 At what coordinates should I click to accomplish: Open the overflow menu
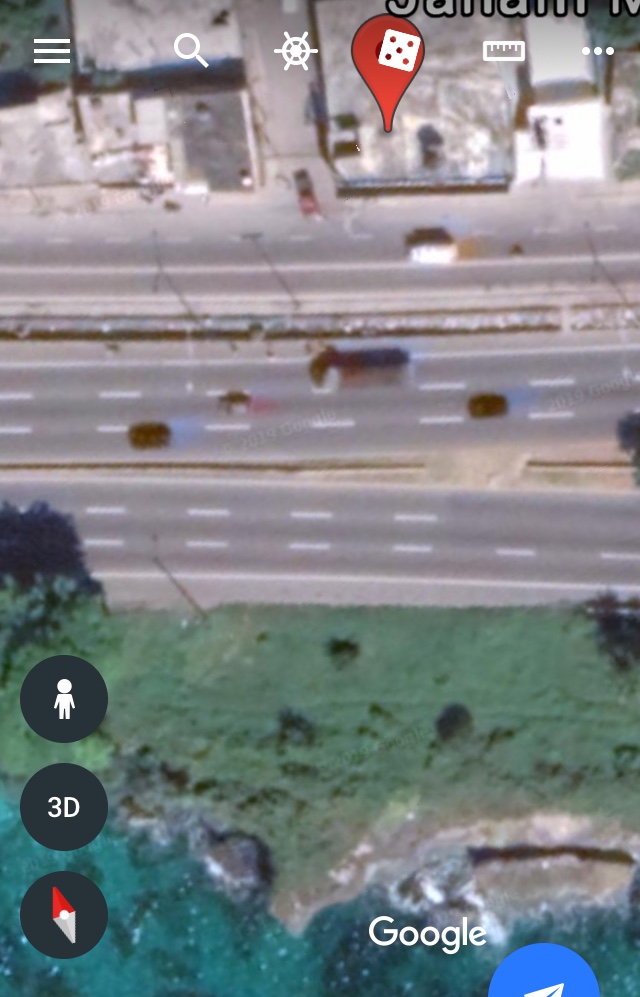point(598,51)
